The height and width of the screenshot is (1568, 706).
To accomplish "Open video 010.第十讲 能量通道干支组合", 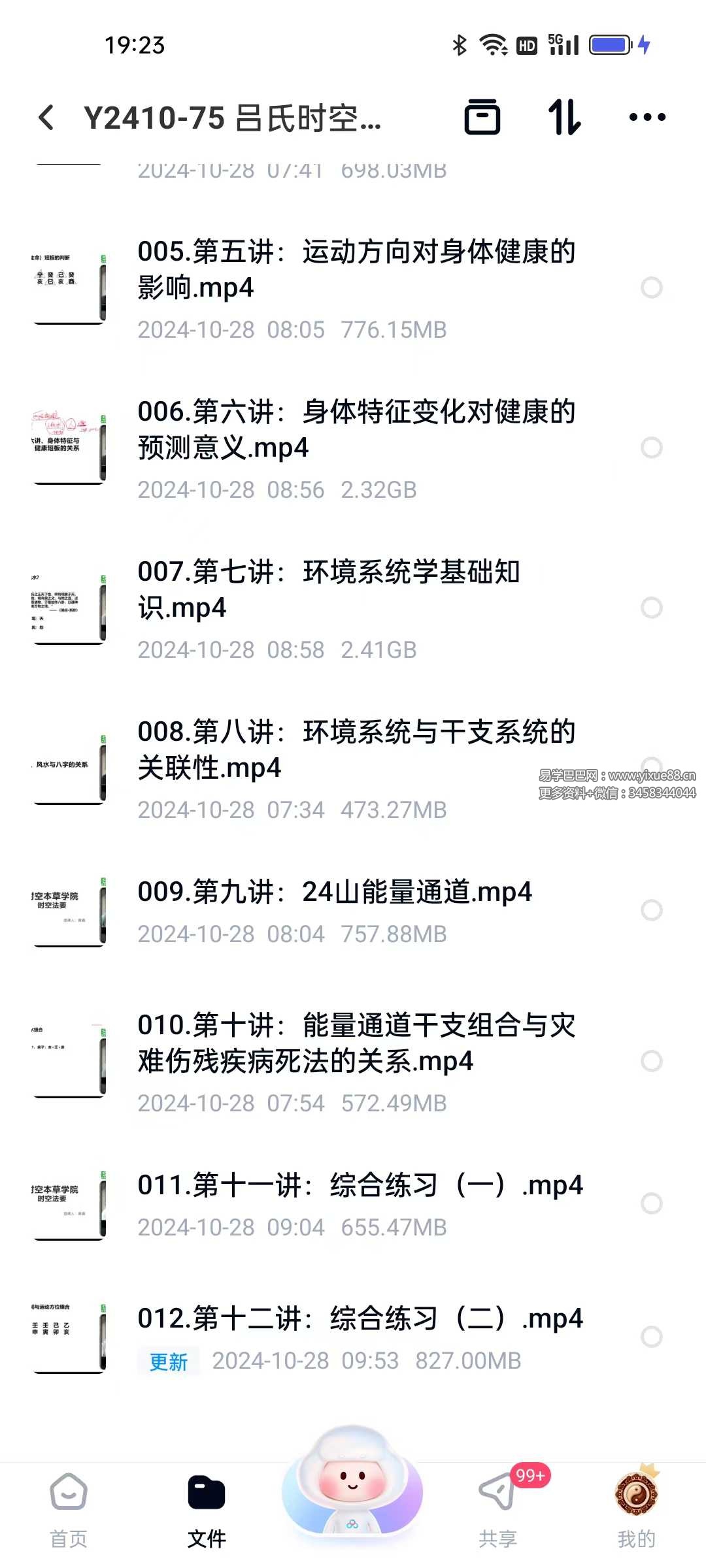I will click(x=356, y=1043).
